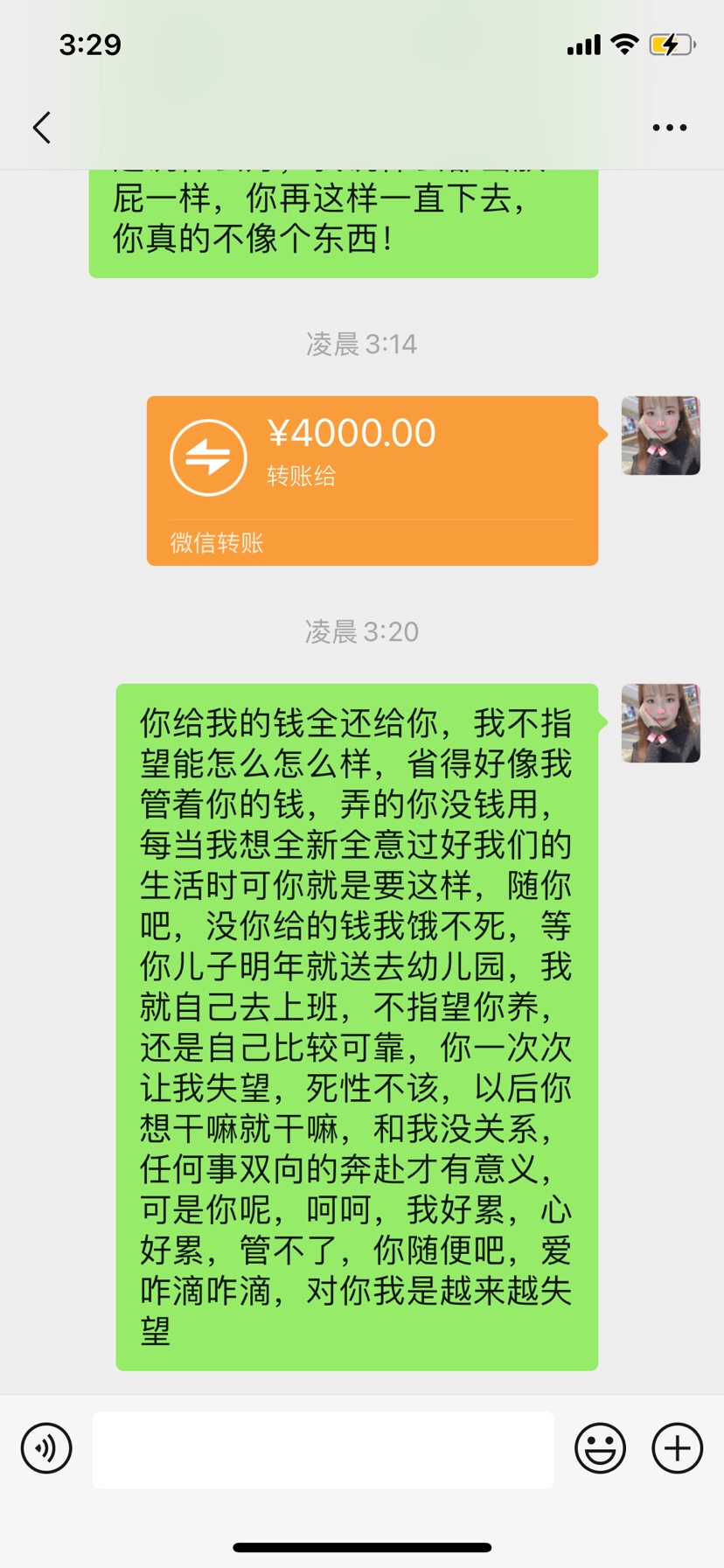Viewport: 724px width, 1568px height.
Task: Open the emoji sticker panel
Action: 600,1448
